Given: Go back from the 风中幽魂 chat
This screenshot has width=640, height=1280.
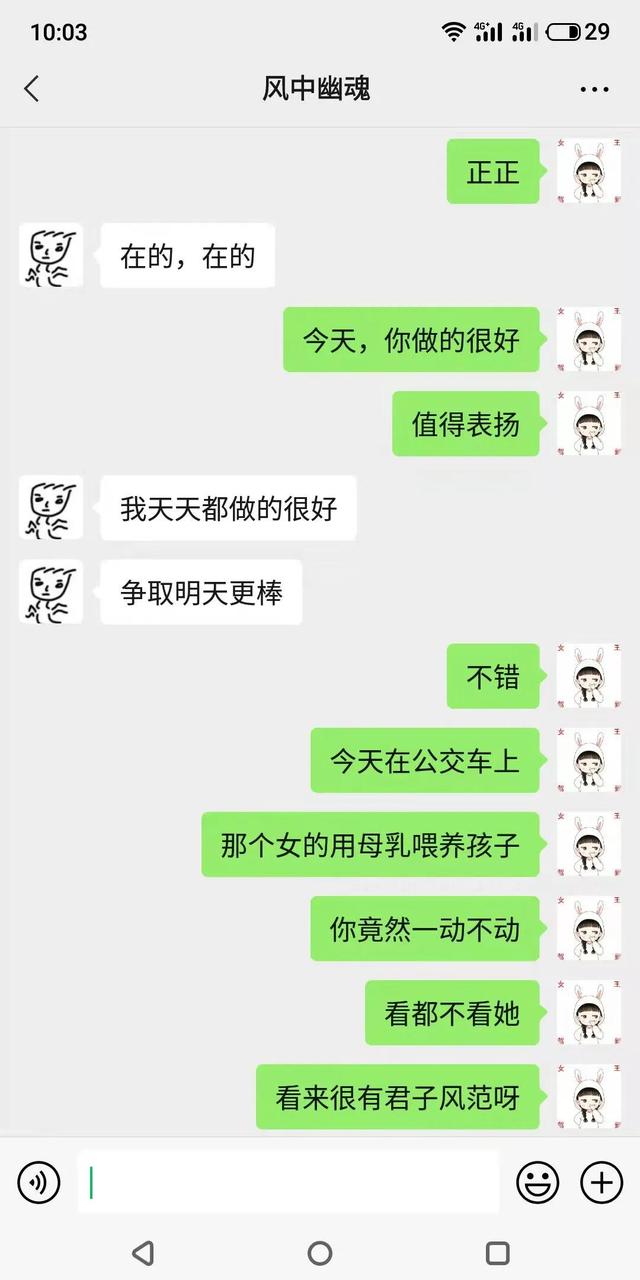Looking at the screenshot, I should (31, 88).
